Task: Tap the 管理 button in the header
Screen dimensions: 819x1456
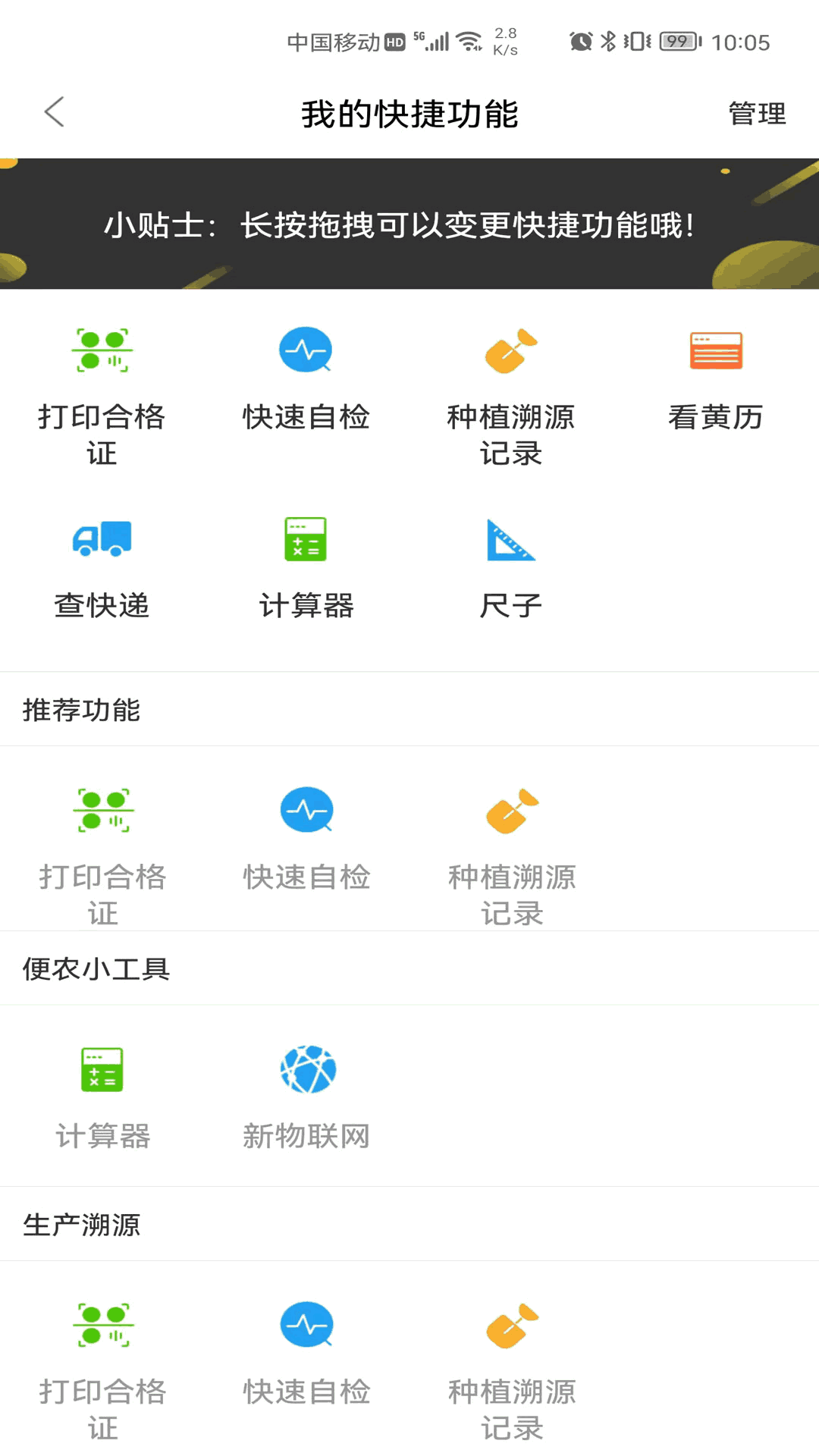Action: click(757, 114)
